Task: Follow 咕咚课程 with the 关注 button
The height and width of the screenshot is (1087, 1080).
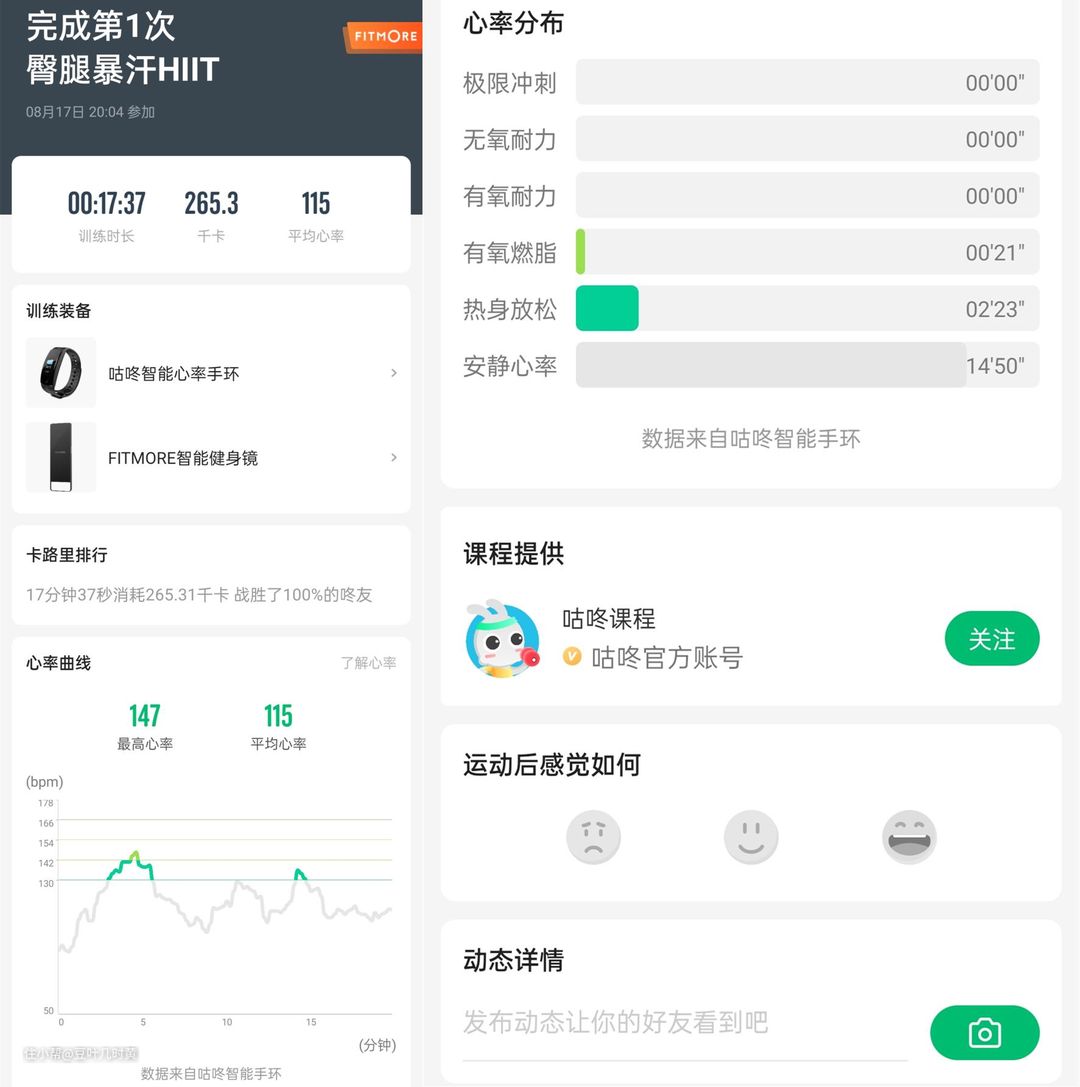Action: 991,639
